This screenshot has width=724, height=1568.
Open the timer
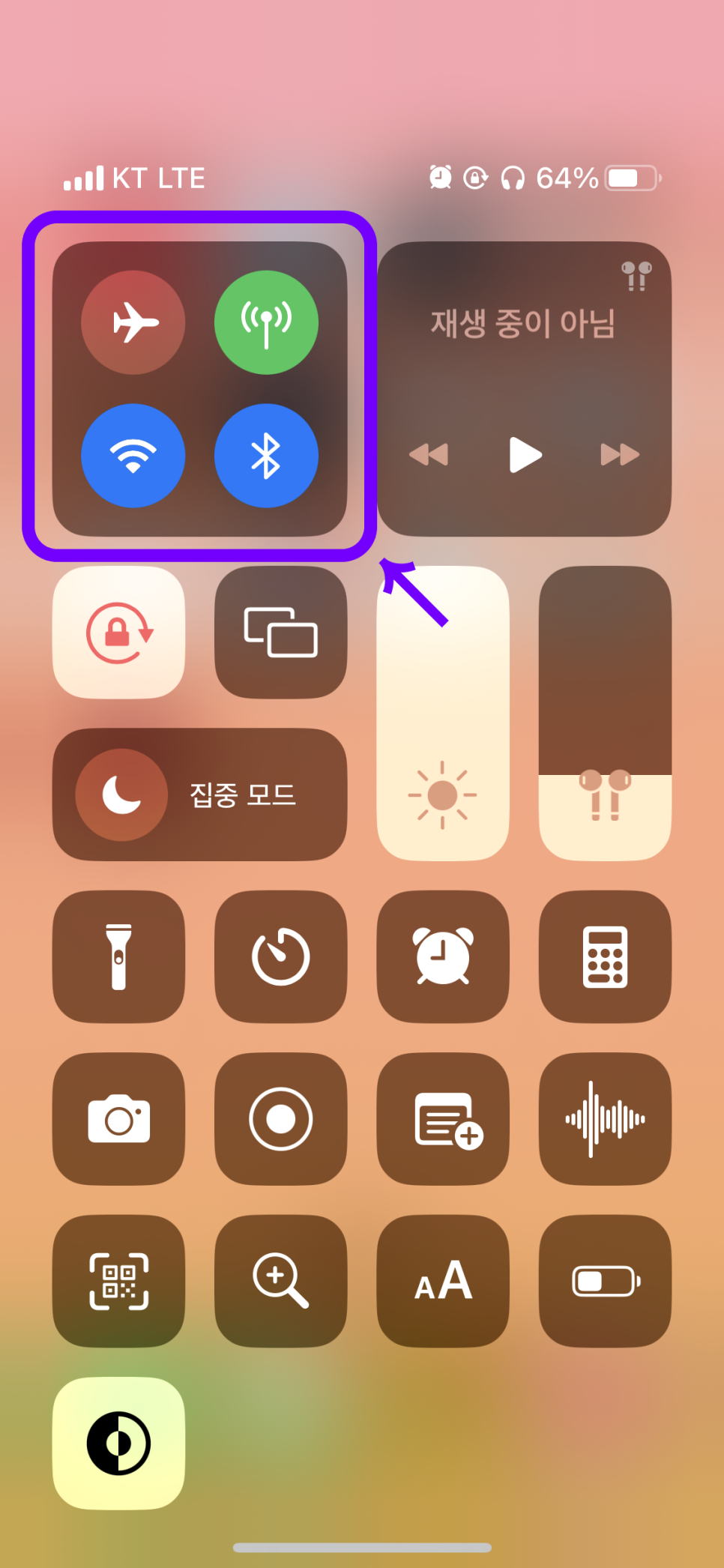point(281,957)
